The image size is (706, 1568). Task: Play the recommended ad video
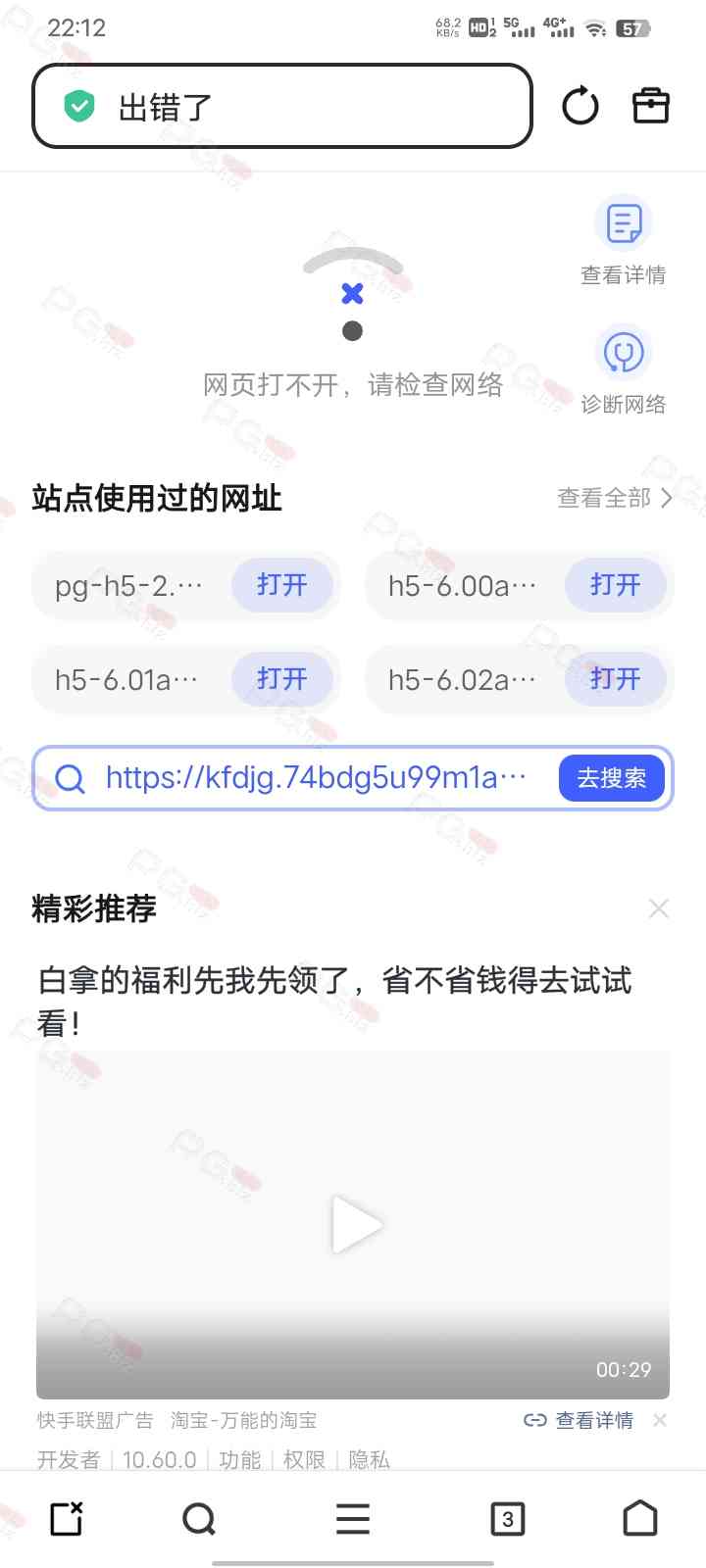(x=354, y=1224)
